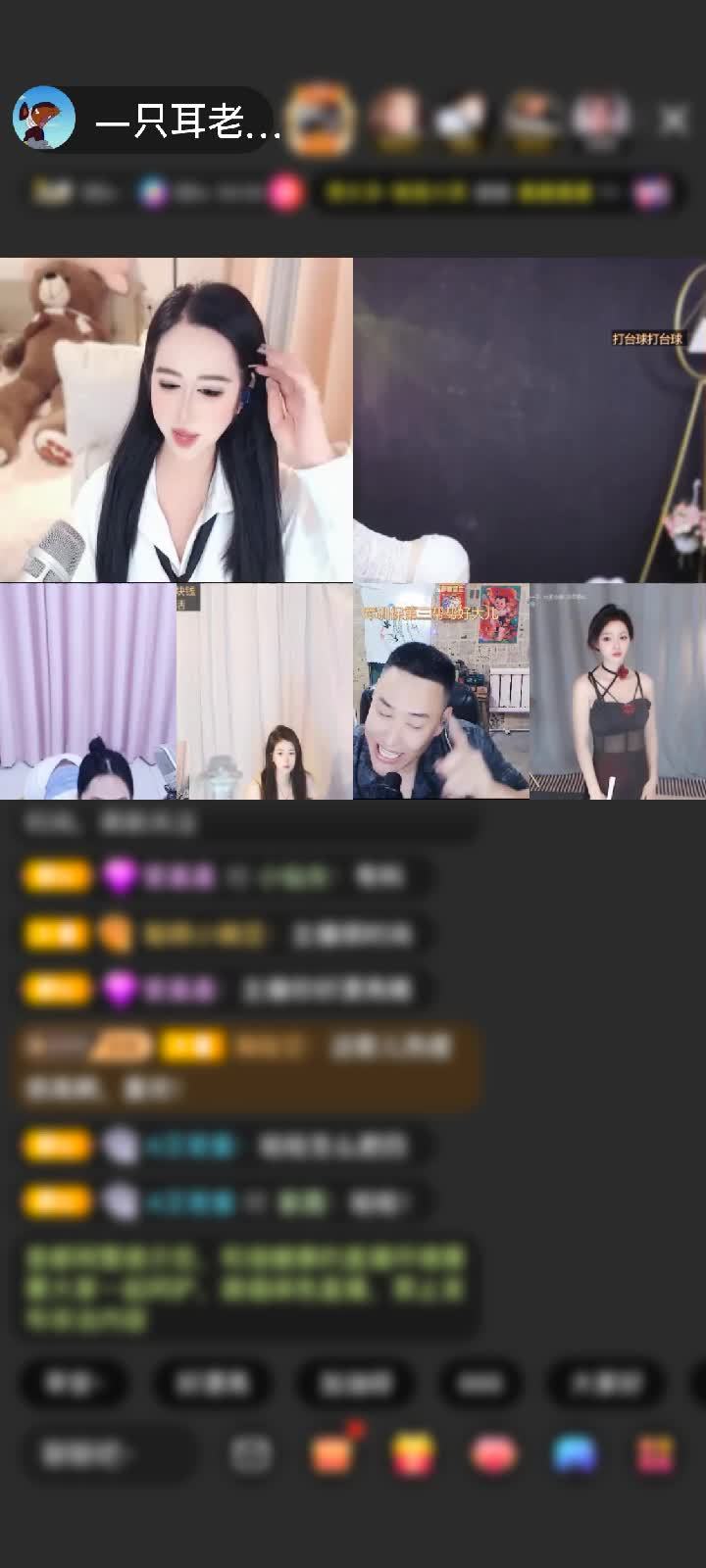Send the first quick reply chip

pyautogui.click(x=73, y=1384)
